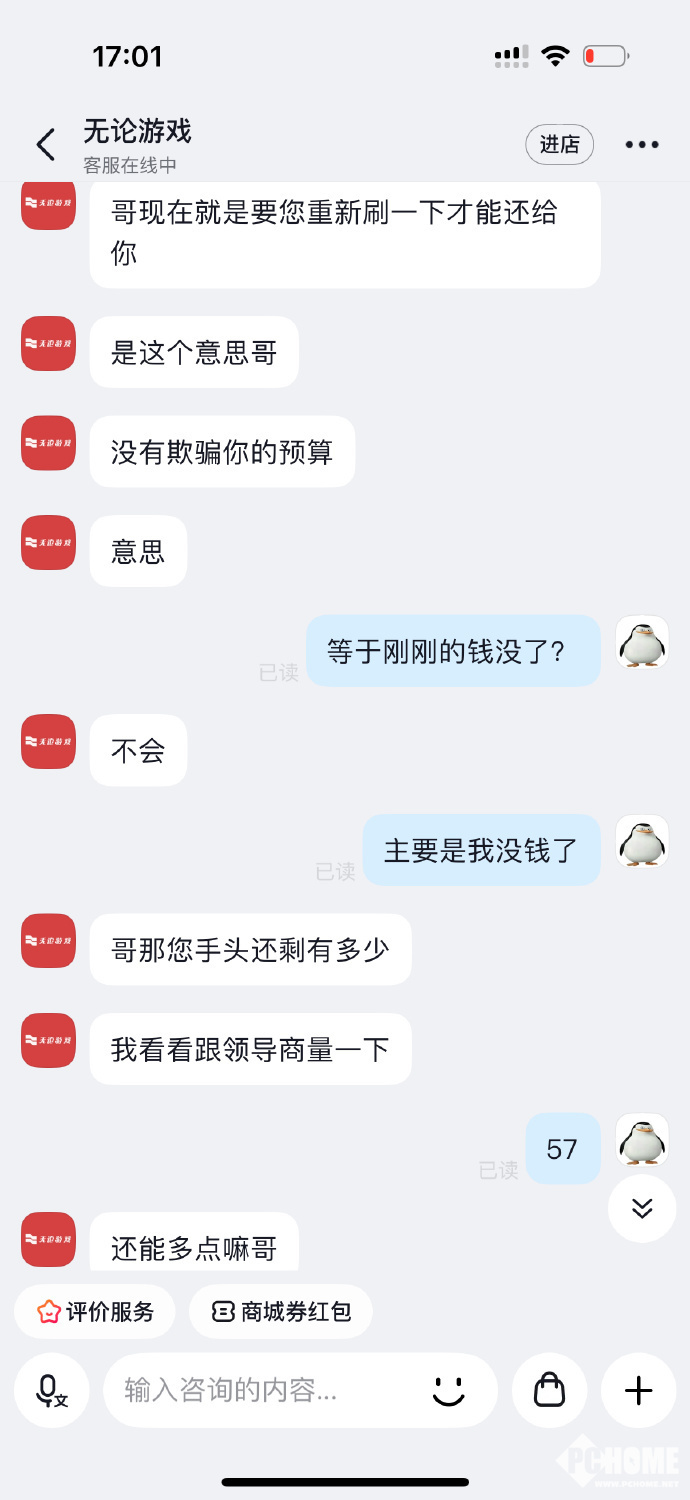Open the shopping bag icon
The image size is (690, 1500).
point(549,1390)
